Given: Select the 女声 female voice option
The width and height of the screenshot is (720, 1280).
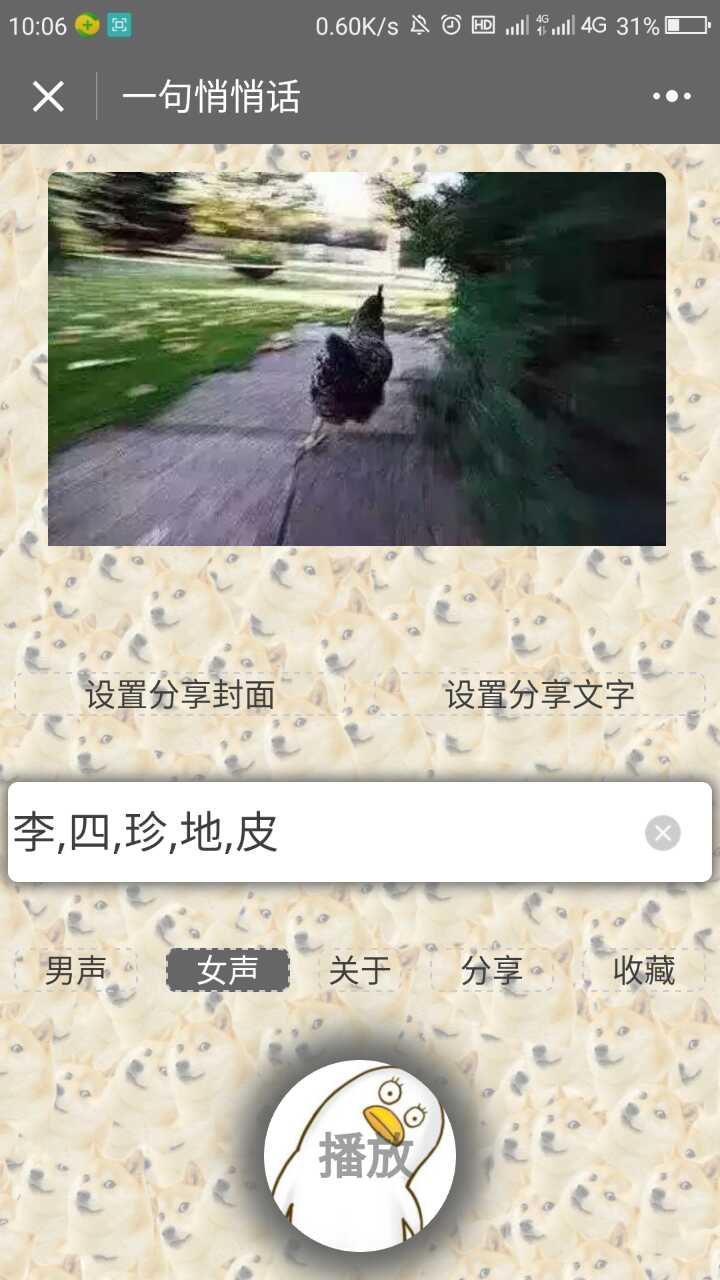Looking at the screenshot, I should 228,970.
